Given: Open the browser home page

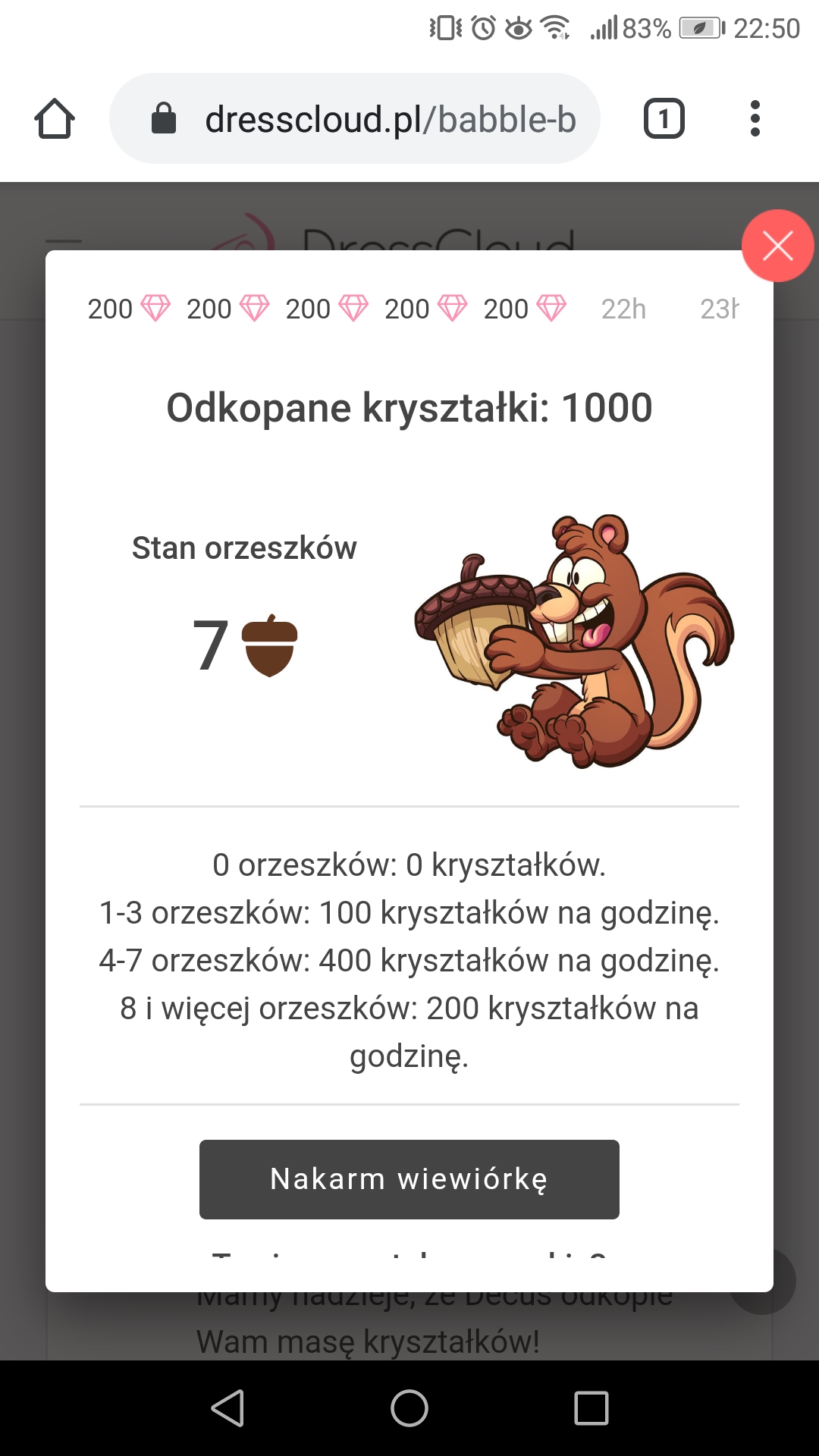Looking at the screenshot, I should click(55, 119).
